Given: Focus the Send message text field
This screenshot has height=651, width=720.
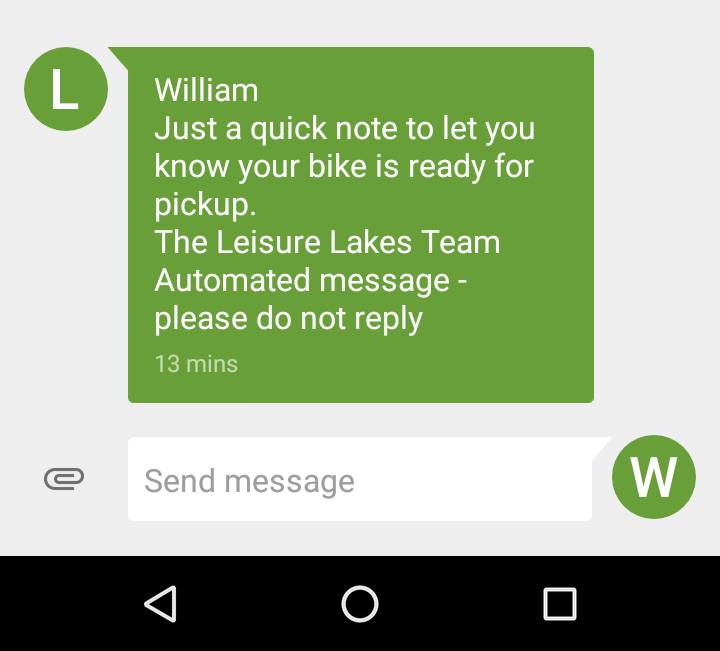Looking at the screenshot, I should pos(360,480).
